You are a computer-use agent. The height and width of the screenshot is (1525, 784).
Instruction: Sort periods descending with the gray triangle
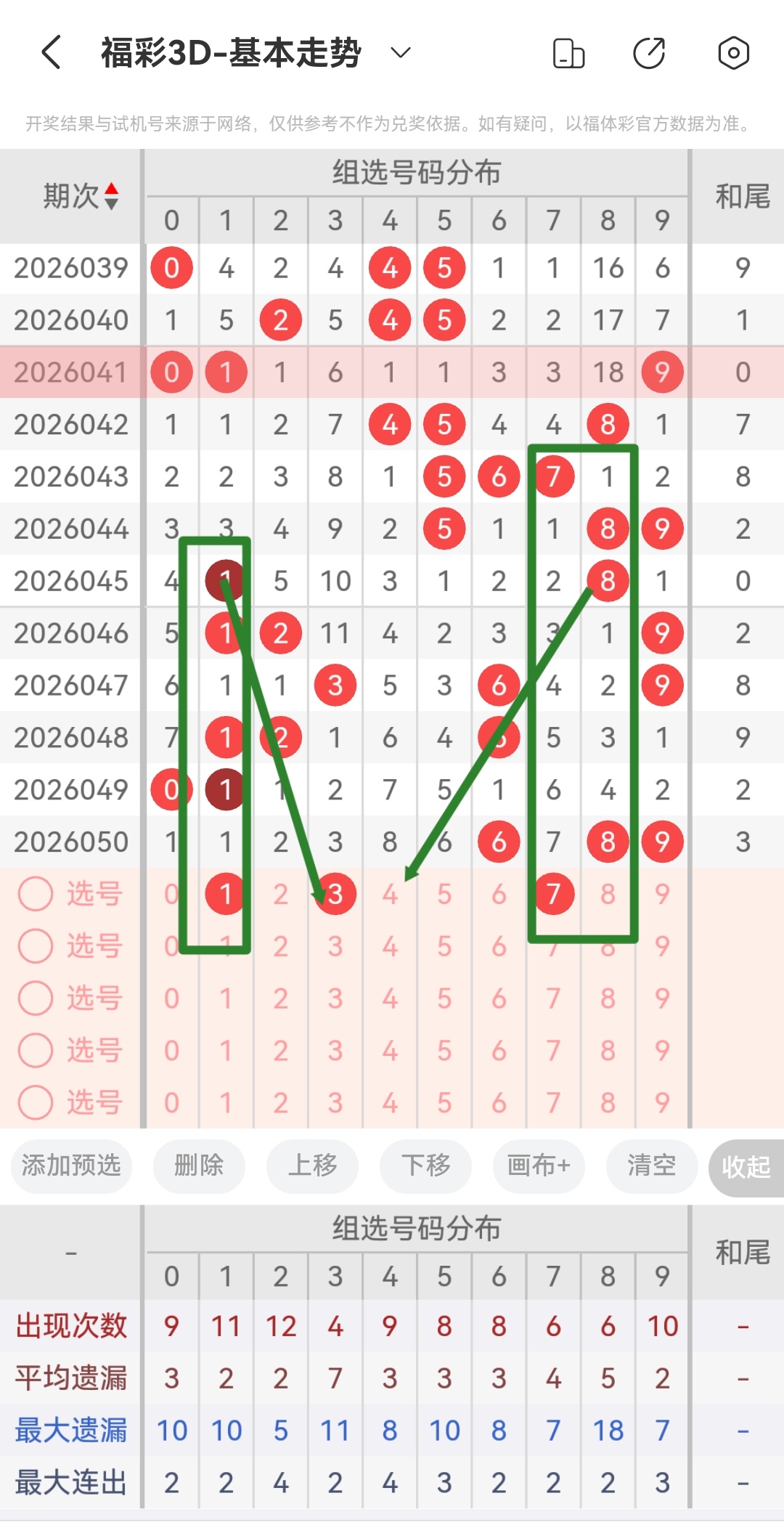(113, 203)
